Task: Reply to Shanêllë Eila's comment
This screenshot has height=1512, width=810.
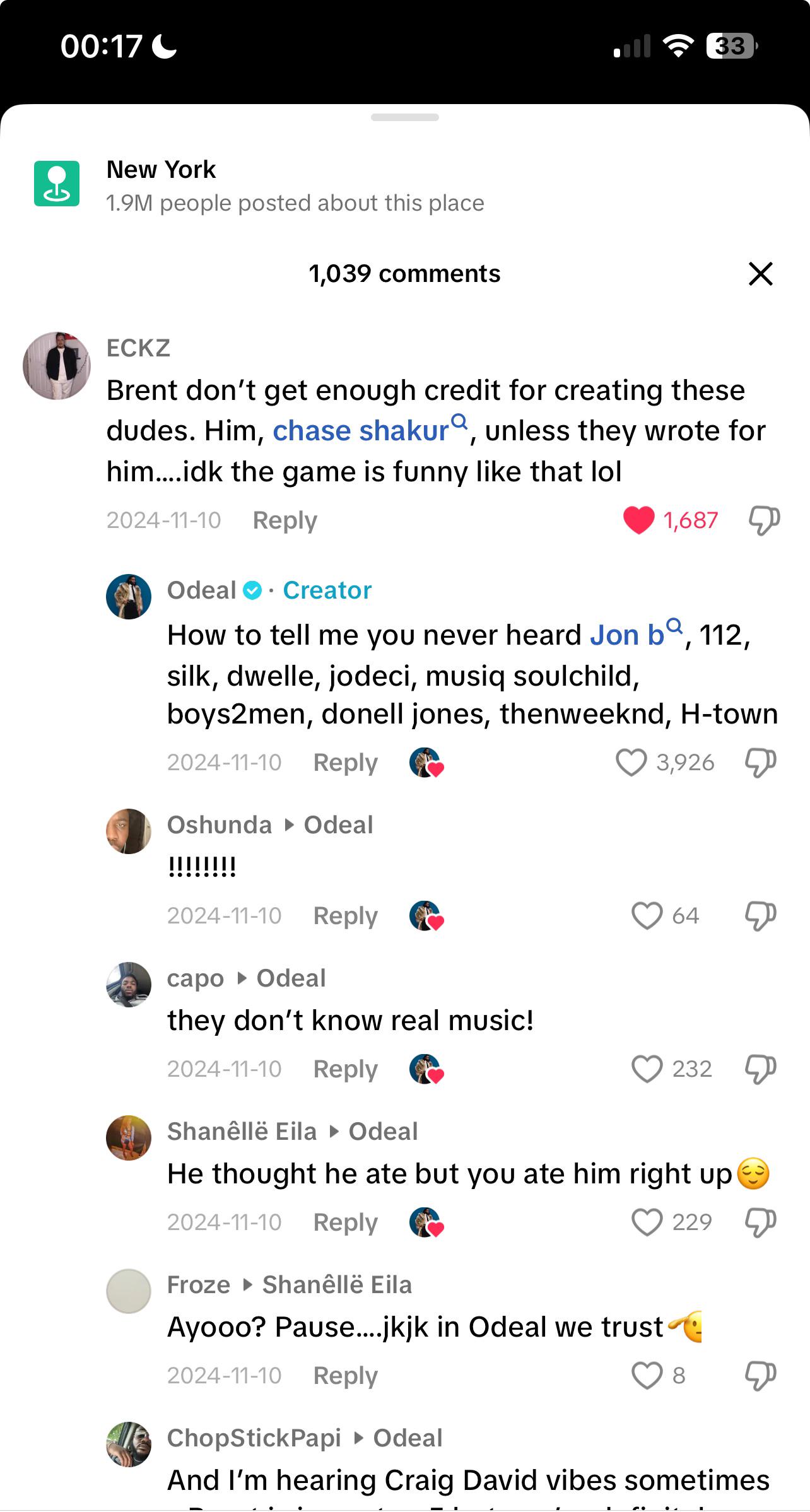Action: 345,1222
